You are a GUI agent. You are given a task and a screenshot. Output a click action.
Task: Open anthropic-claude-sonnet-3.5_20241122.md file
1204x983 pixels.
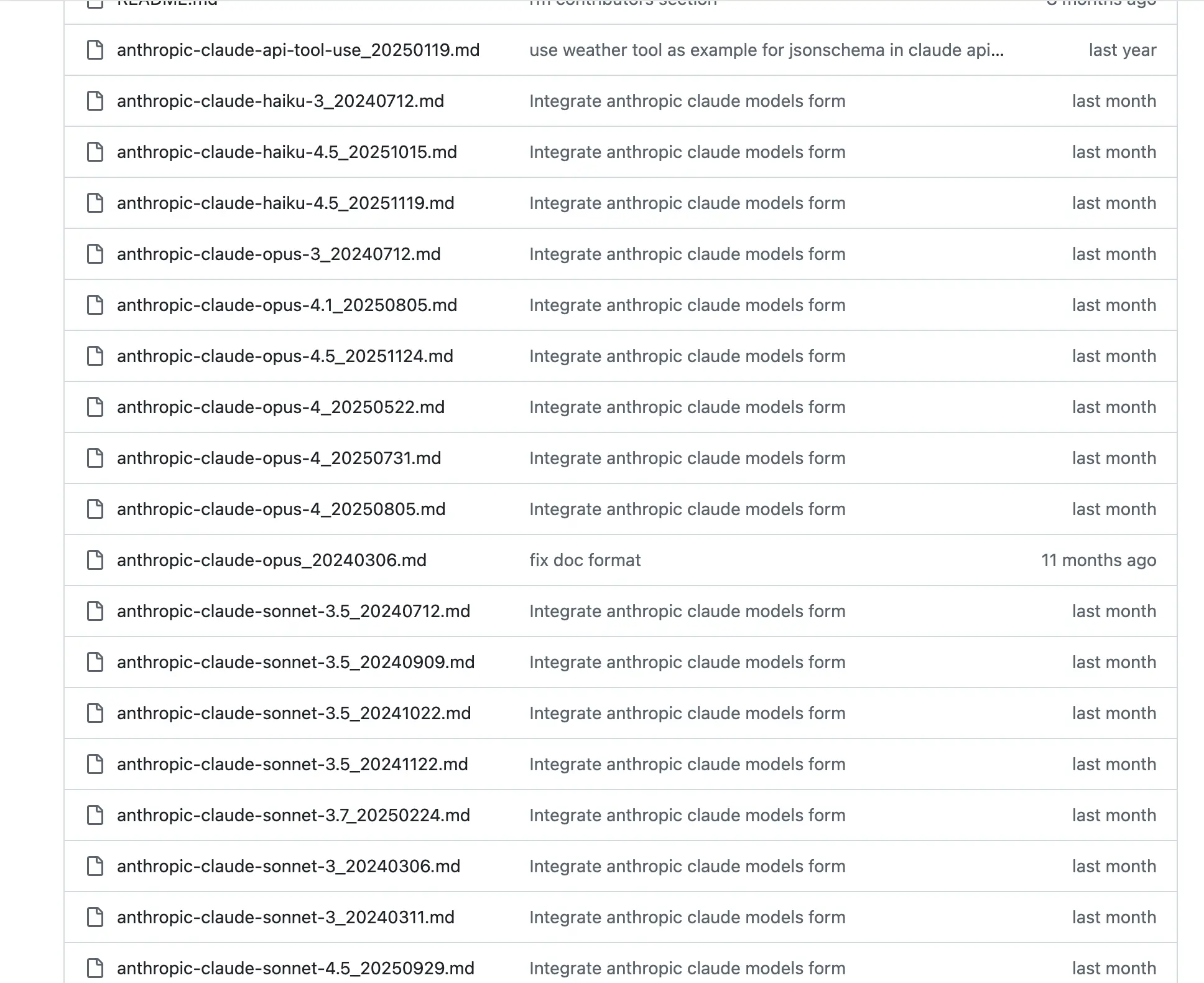coord(292,765)
